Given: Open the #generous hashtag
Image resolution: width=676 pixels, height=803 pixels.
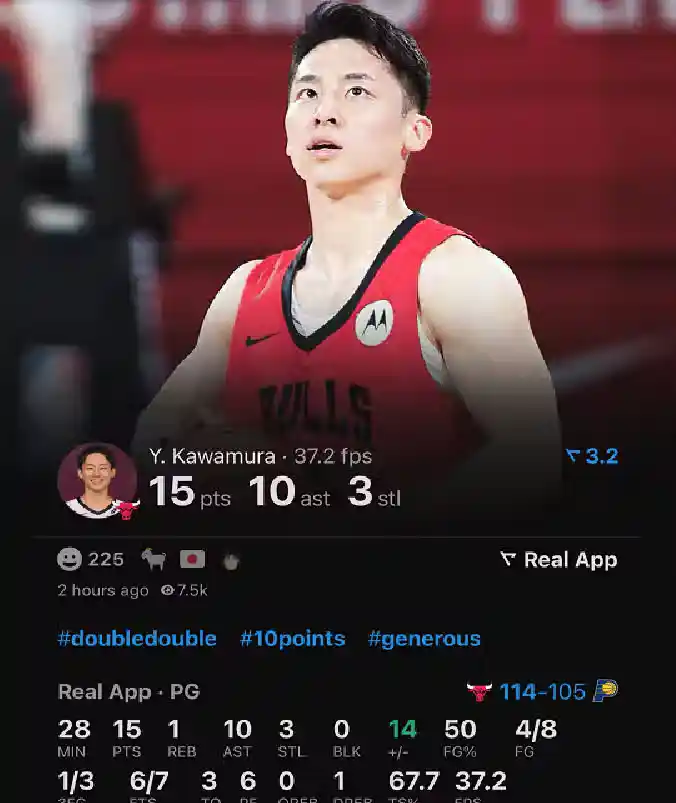Looking at the screenshot, I should [424, 638].
